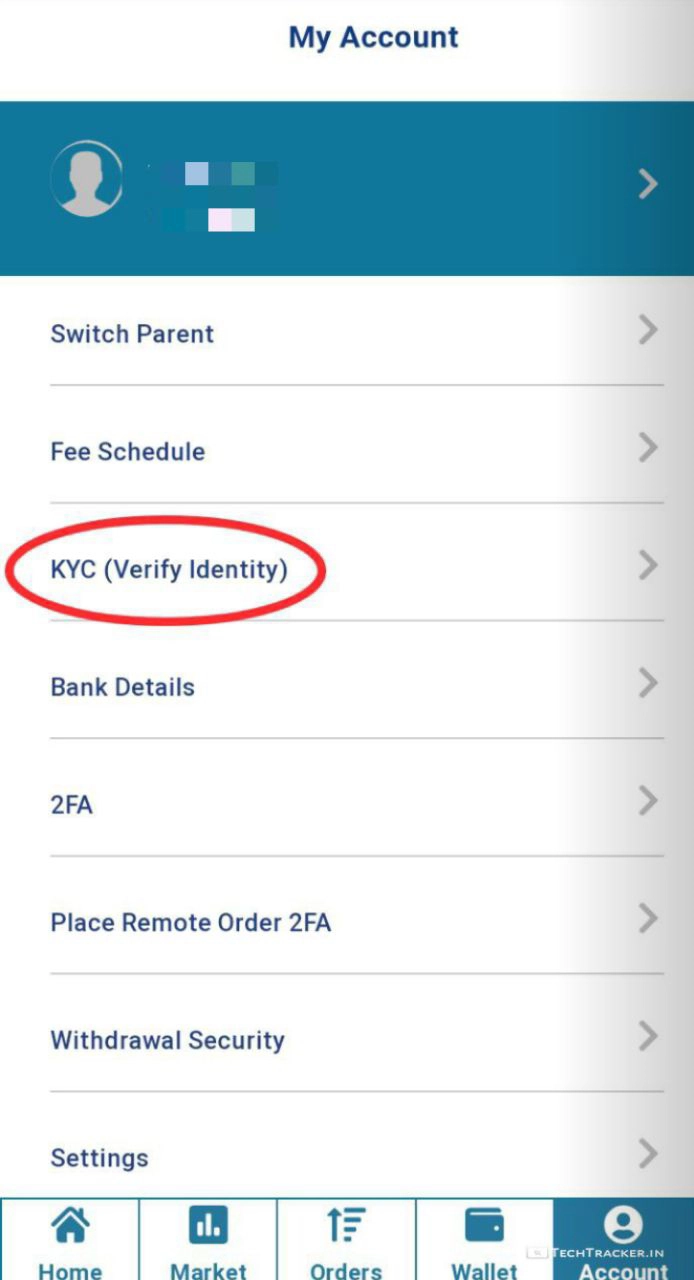
Task: Open the Wallet tab
Action: tap(484, 1241)
